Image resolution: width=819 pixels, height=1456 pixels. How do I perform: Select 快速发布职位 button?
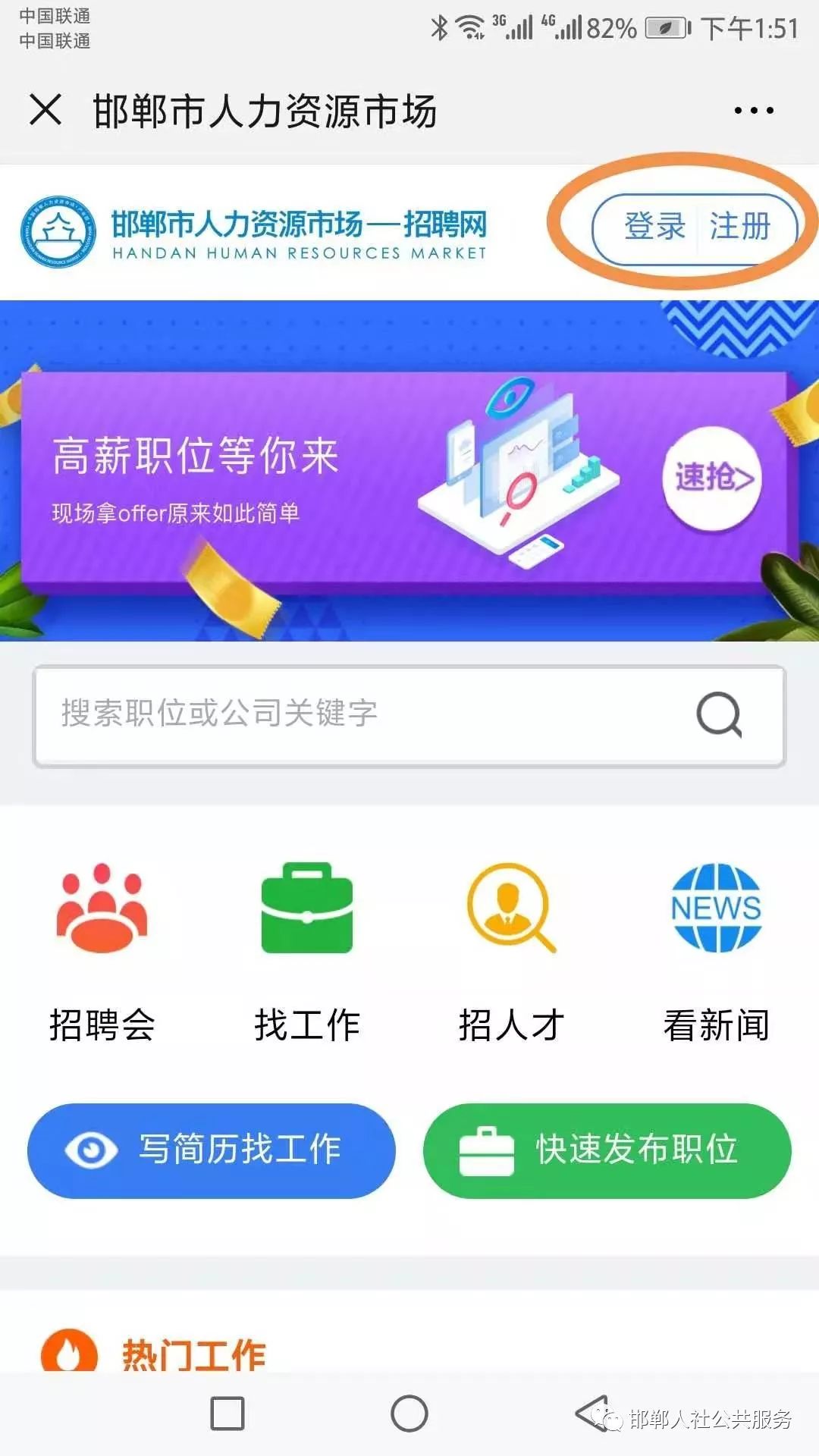[x=607, y=1150]
